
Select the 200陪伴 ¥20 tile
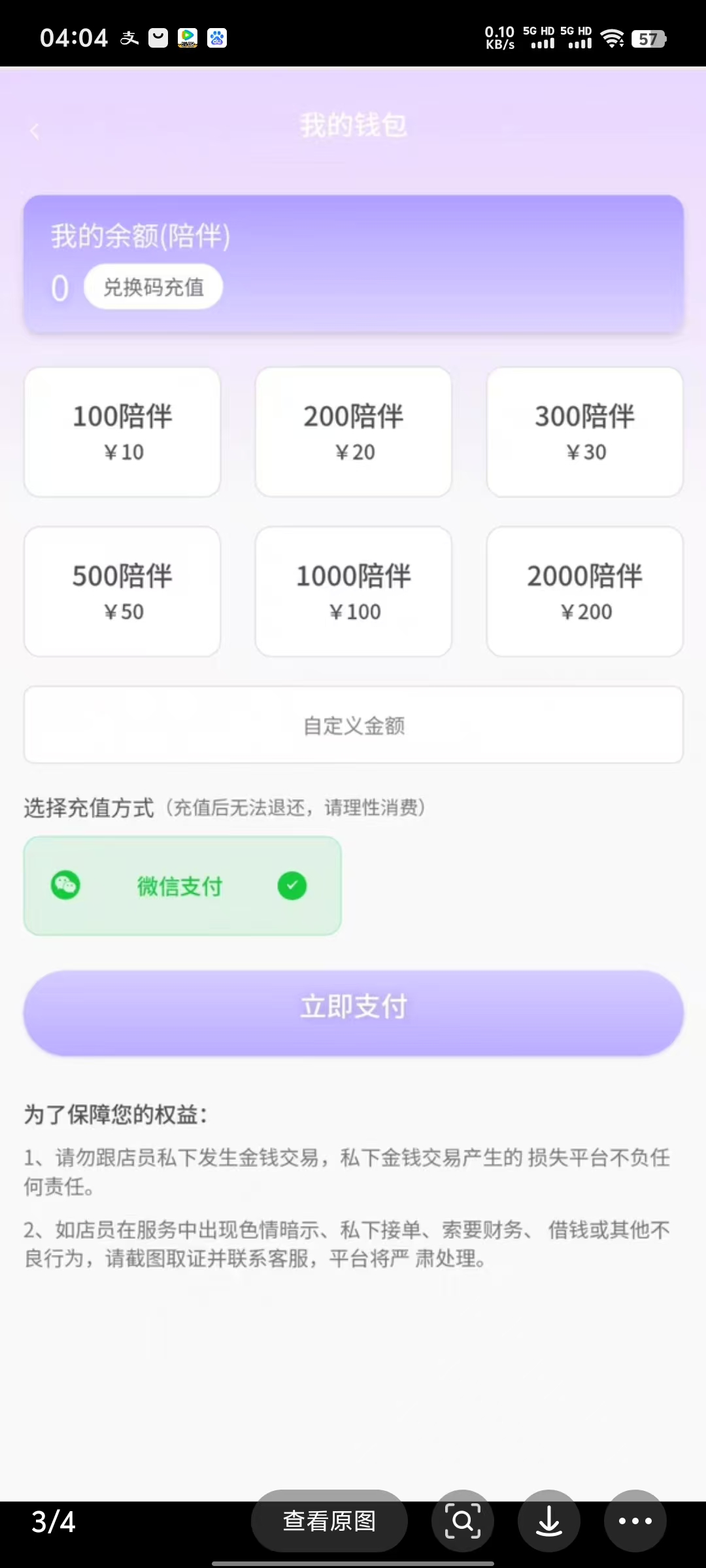353,432
